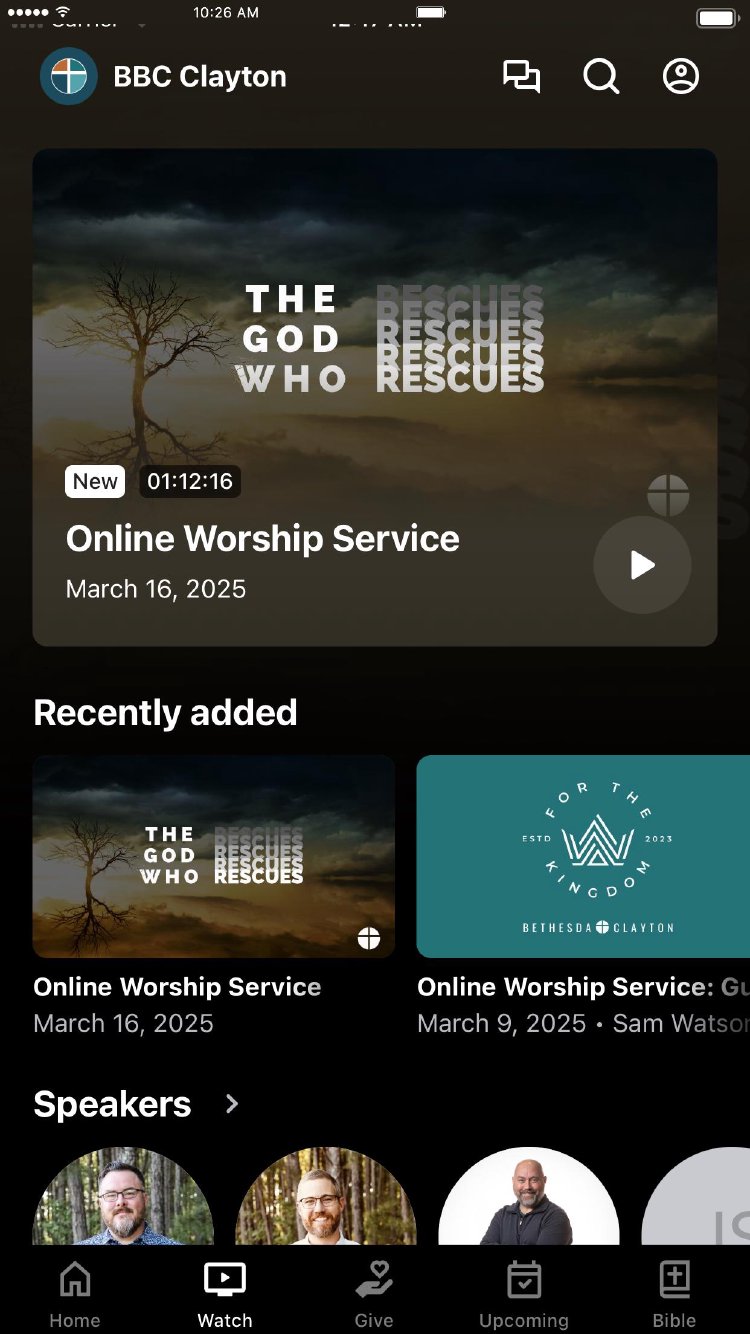The width and height of the screenshot is (750, 1334).
Task: Open the March 16, 2025 service thumbnail
Action: [214, 857]
